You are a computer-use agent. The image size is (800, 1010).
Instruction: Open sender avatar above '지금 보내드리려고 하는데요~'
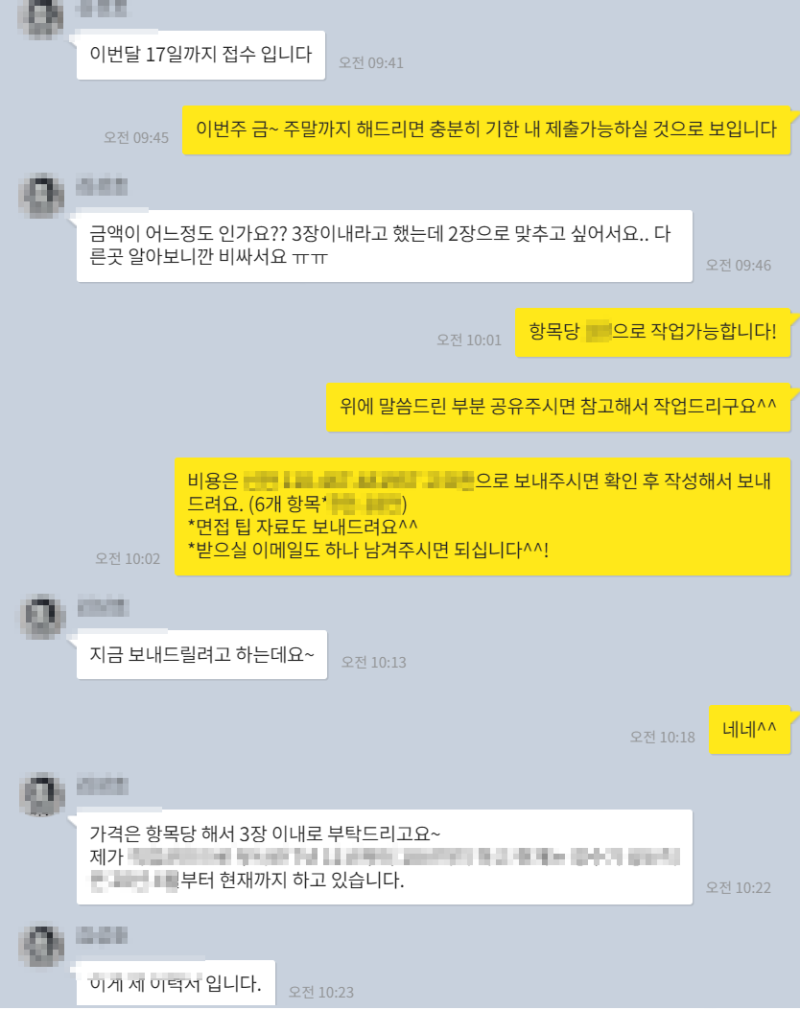tap(42, 615)
